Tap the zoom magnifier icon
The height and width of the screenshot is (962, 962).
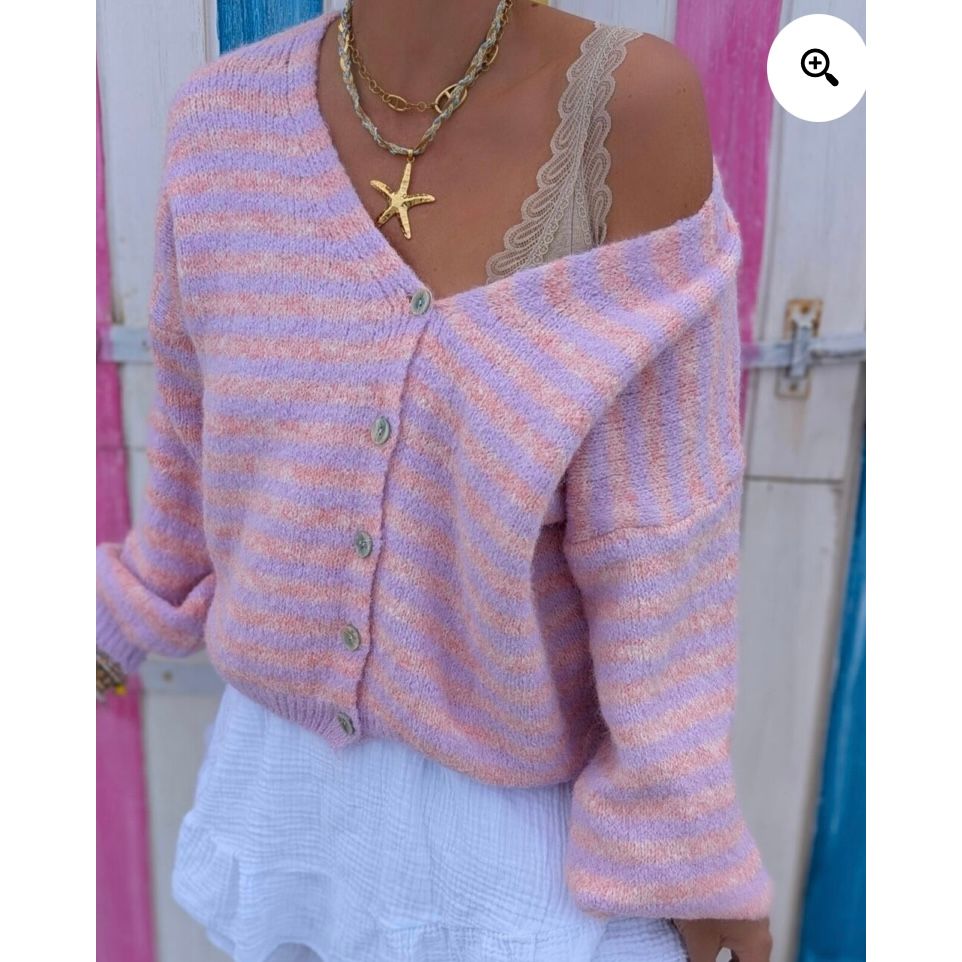click(819, 68)
